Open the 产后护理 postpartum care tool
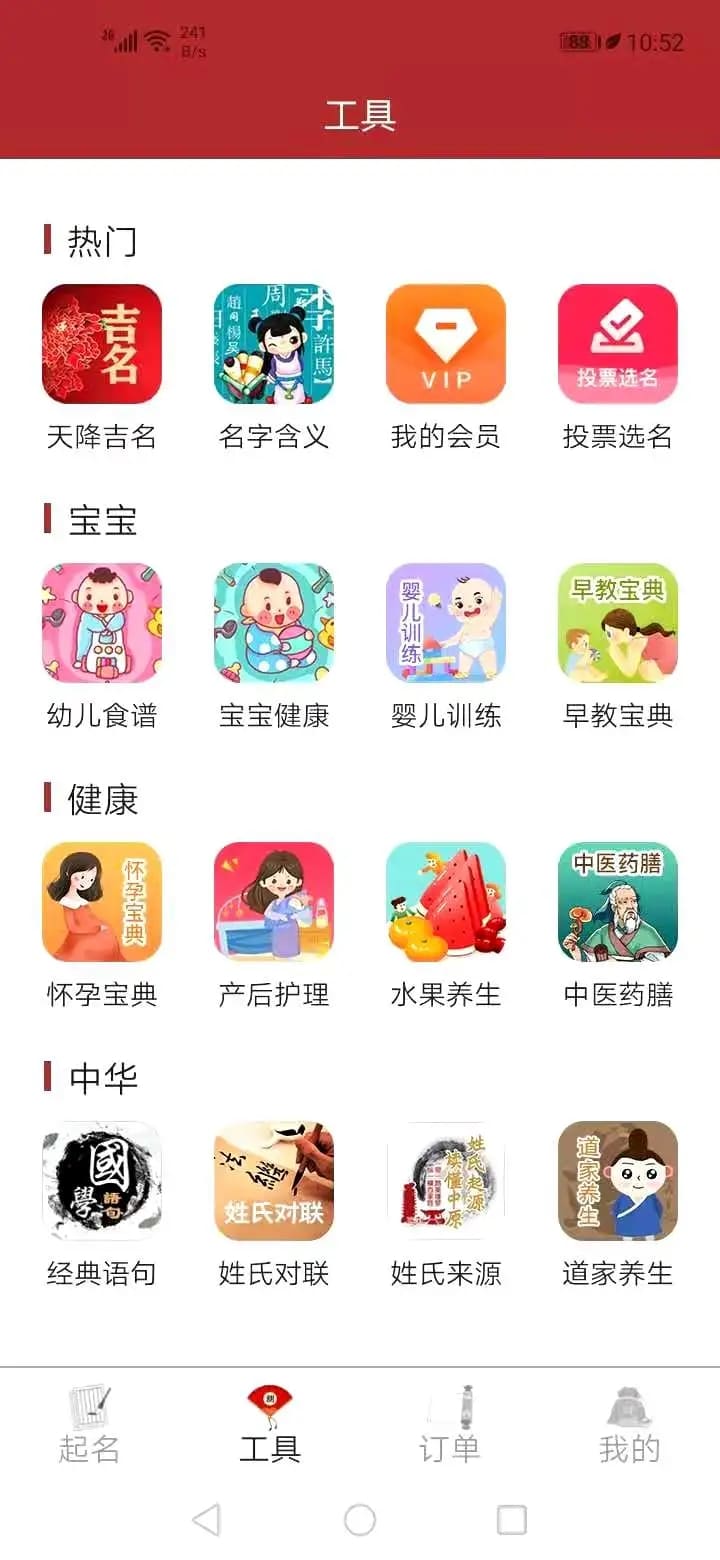Image resolution: width=720 pixels, height=1560 pixels. tap(274, 901)
